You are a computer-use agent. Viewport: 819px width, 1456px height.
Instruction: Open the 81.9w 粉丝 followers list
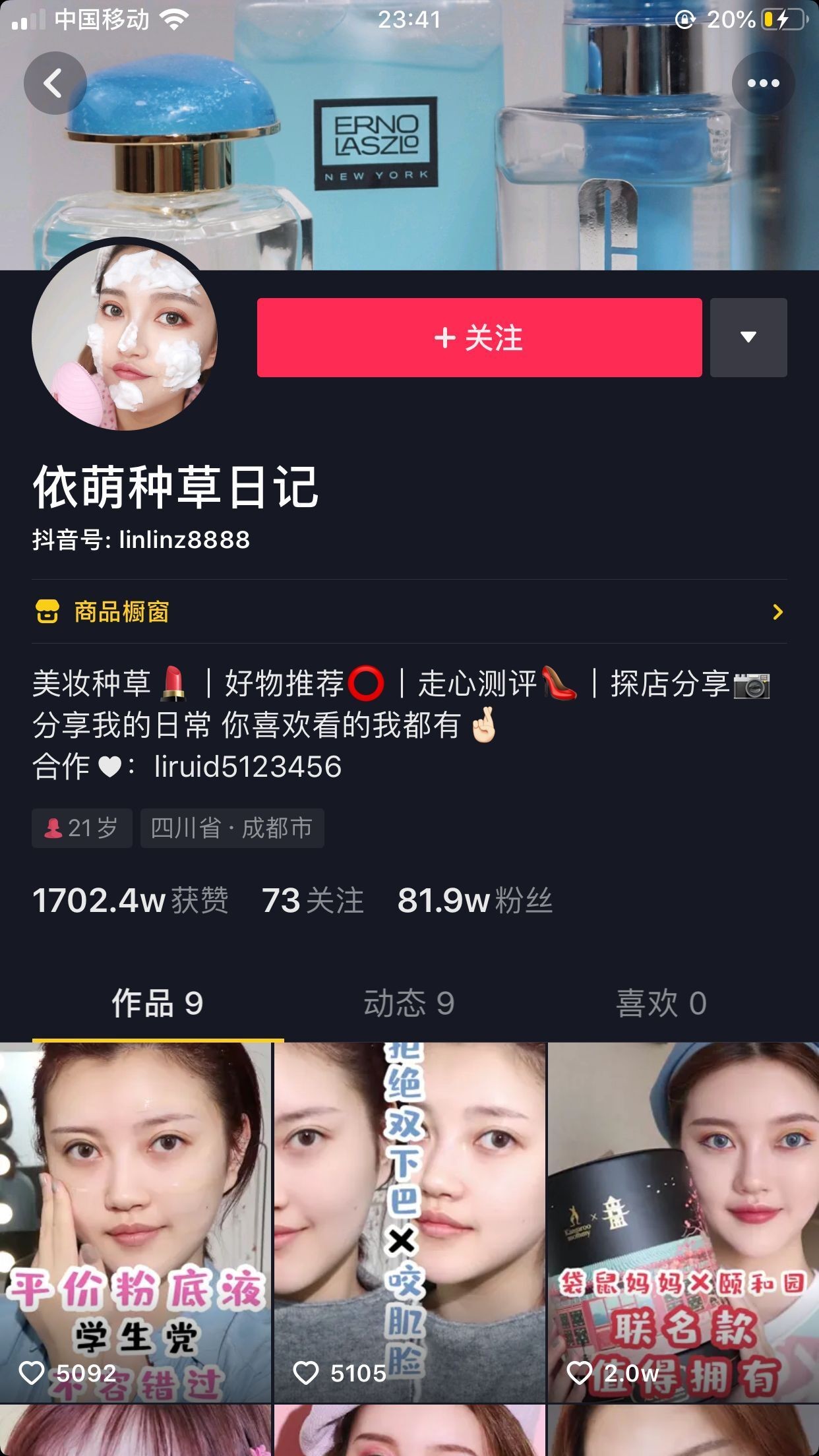[475, 901]
